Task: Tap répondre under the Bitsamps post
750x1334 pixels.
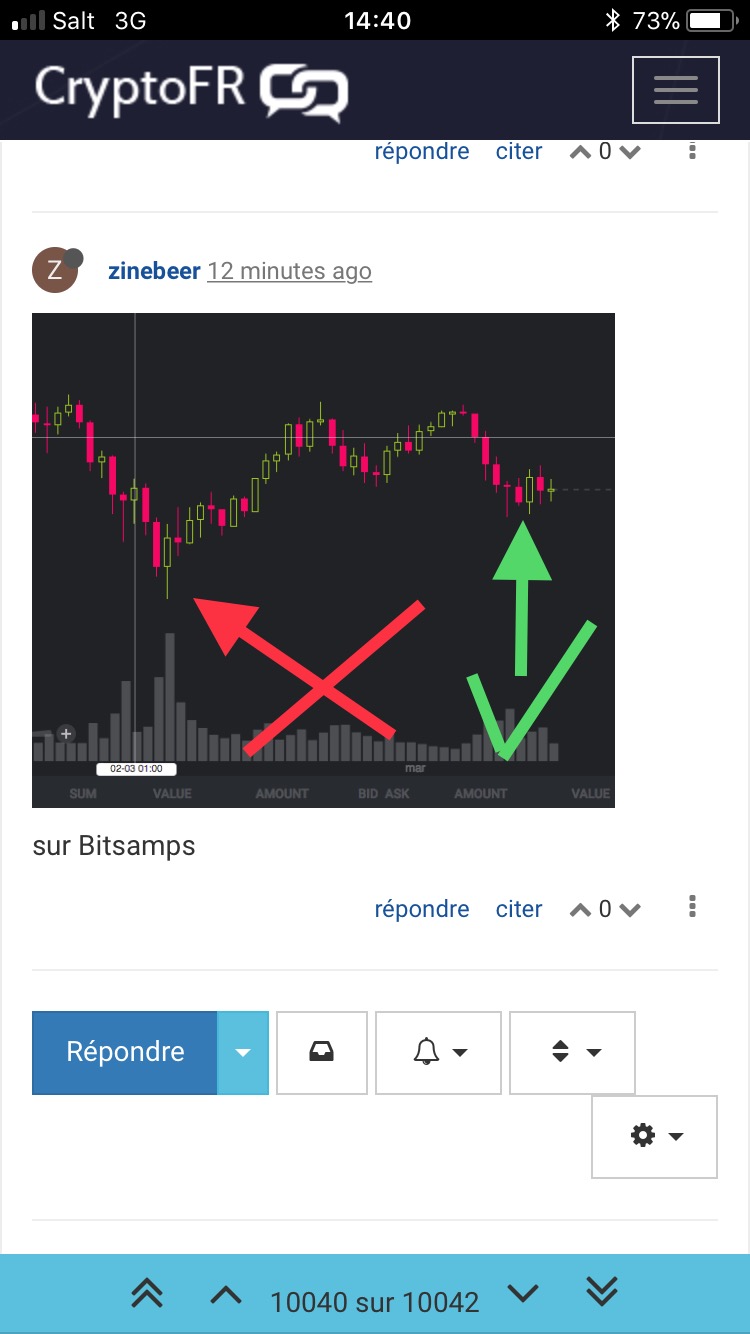Action: click(421, 909)
